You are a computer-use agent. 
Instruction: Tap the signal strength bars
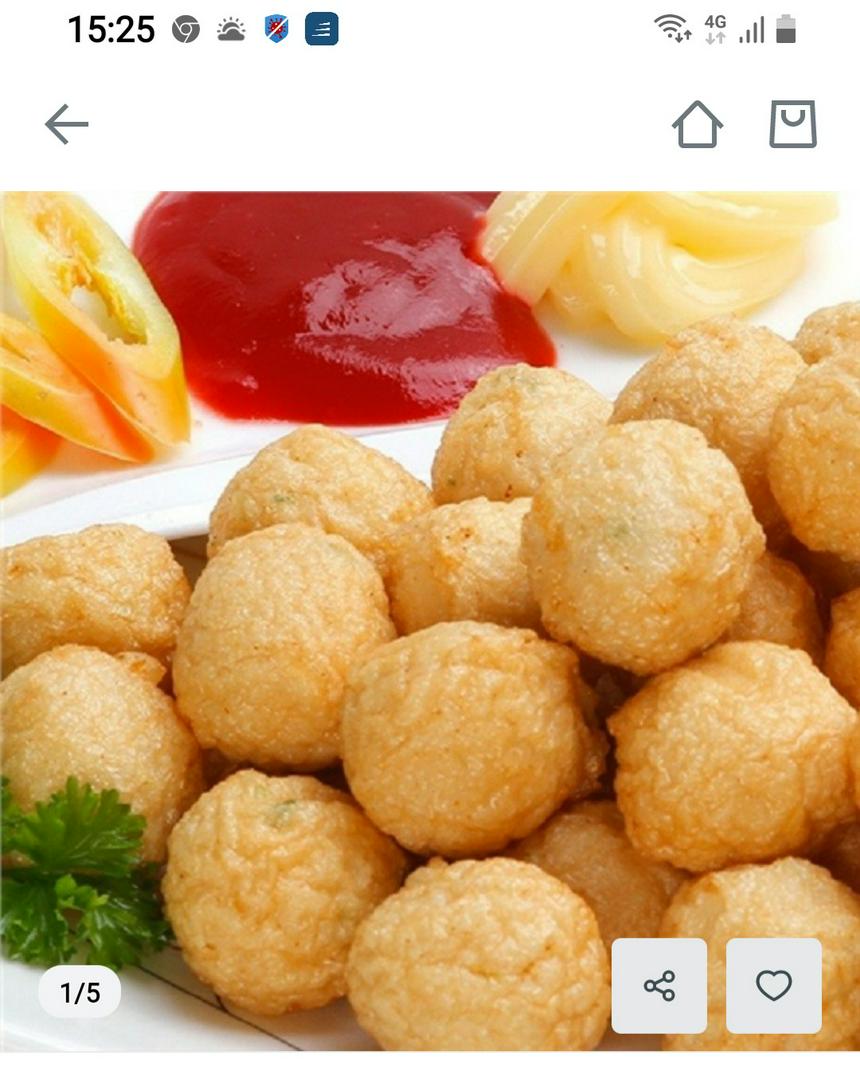pyautogui.click(x=752, y=30)
